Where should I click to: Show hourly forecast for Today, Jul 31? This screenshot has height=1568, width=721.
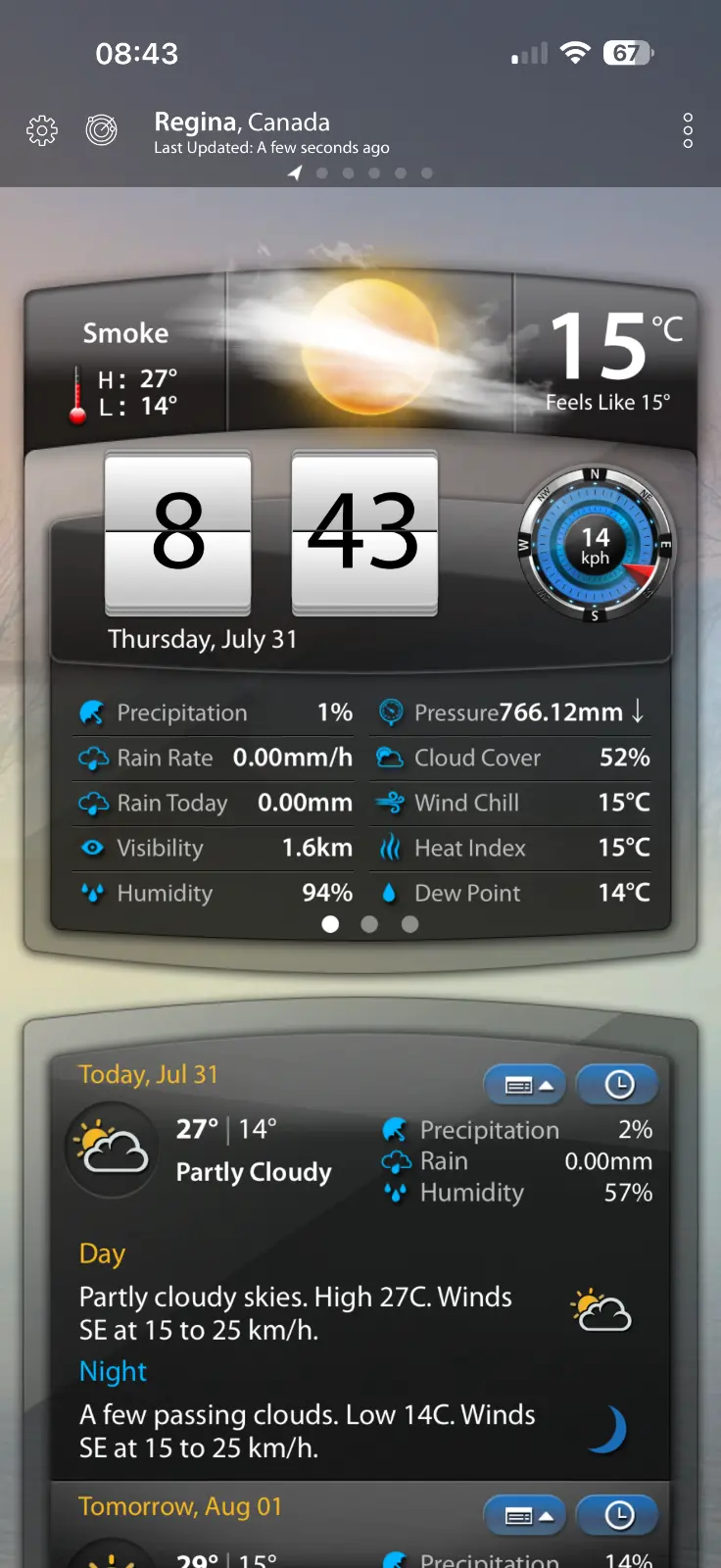pos(618,1085)
